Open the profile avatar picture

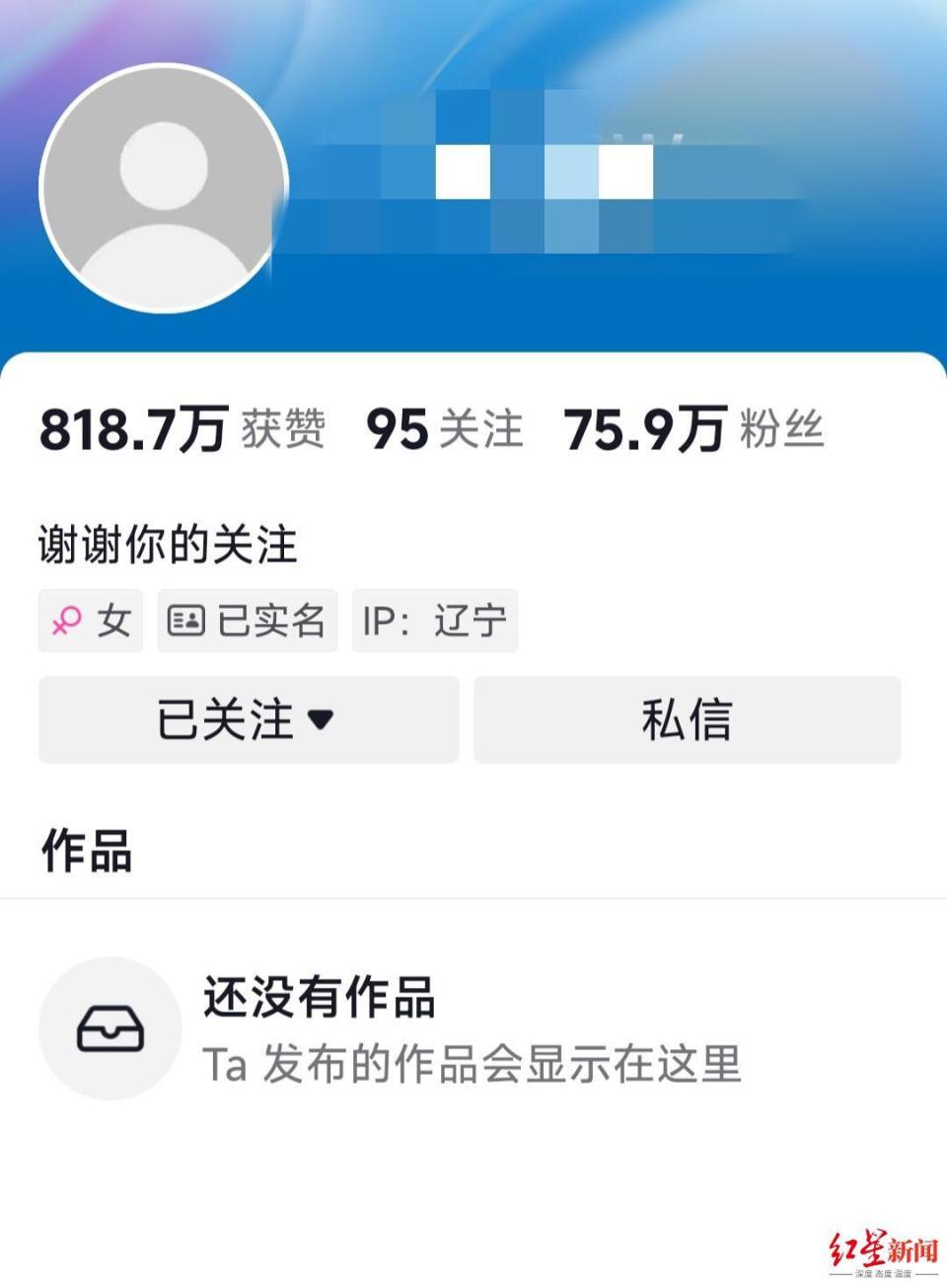[164, 189]
